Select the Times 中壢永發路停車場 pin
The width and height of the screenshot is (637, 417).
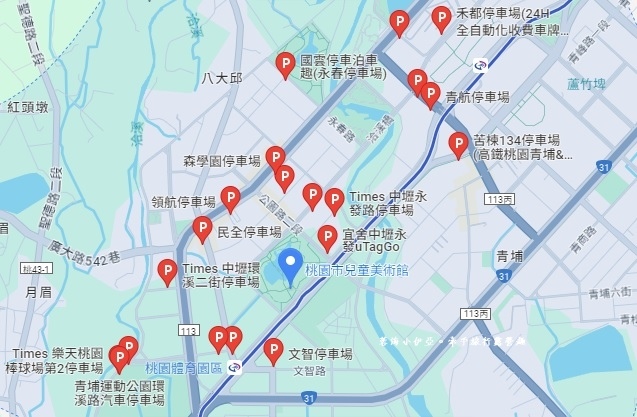point(334,199)
